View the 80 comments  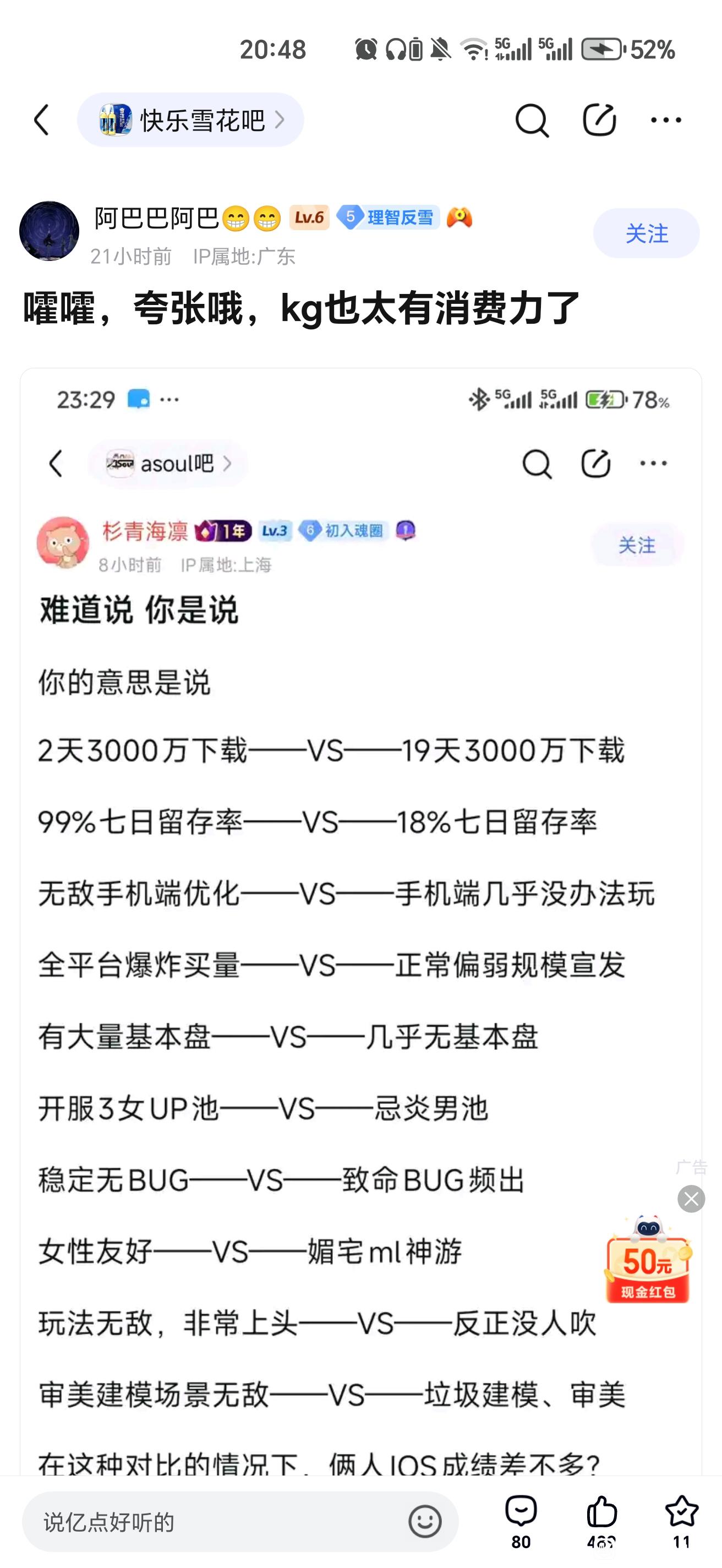(x=521, y=1520)
